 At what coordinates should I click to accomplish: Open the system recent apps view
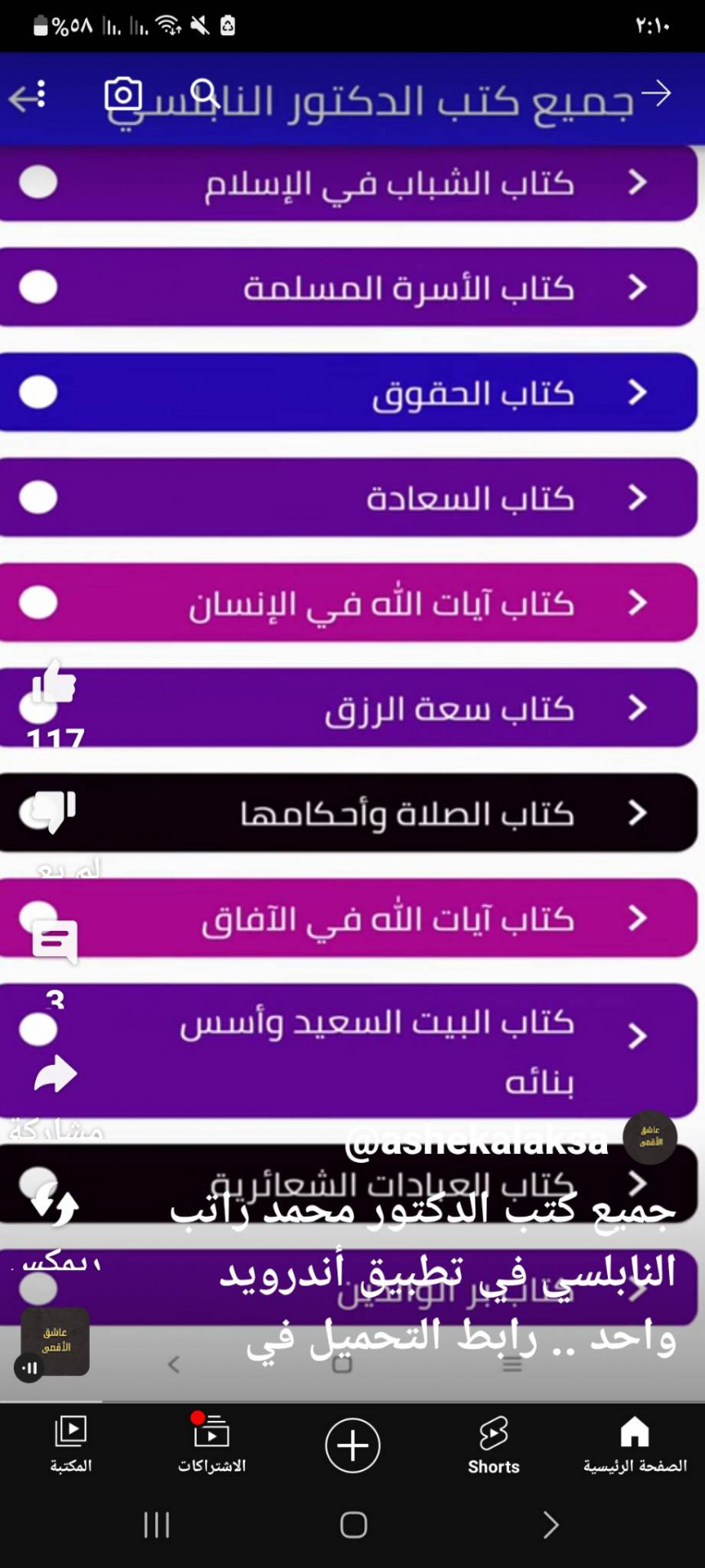(156, 1524)
